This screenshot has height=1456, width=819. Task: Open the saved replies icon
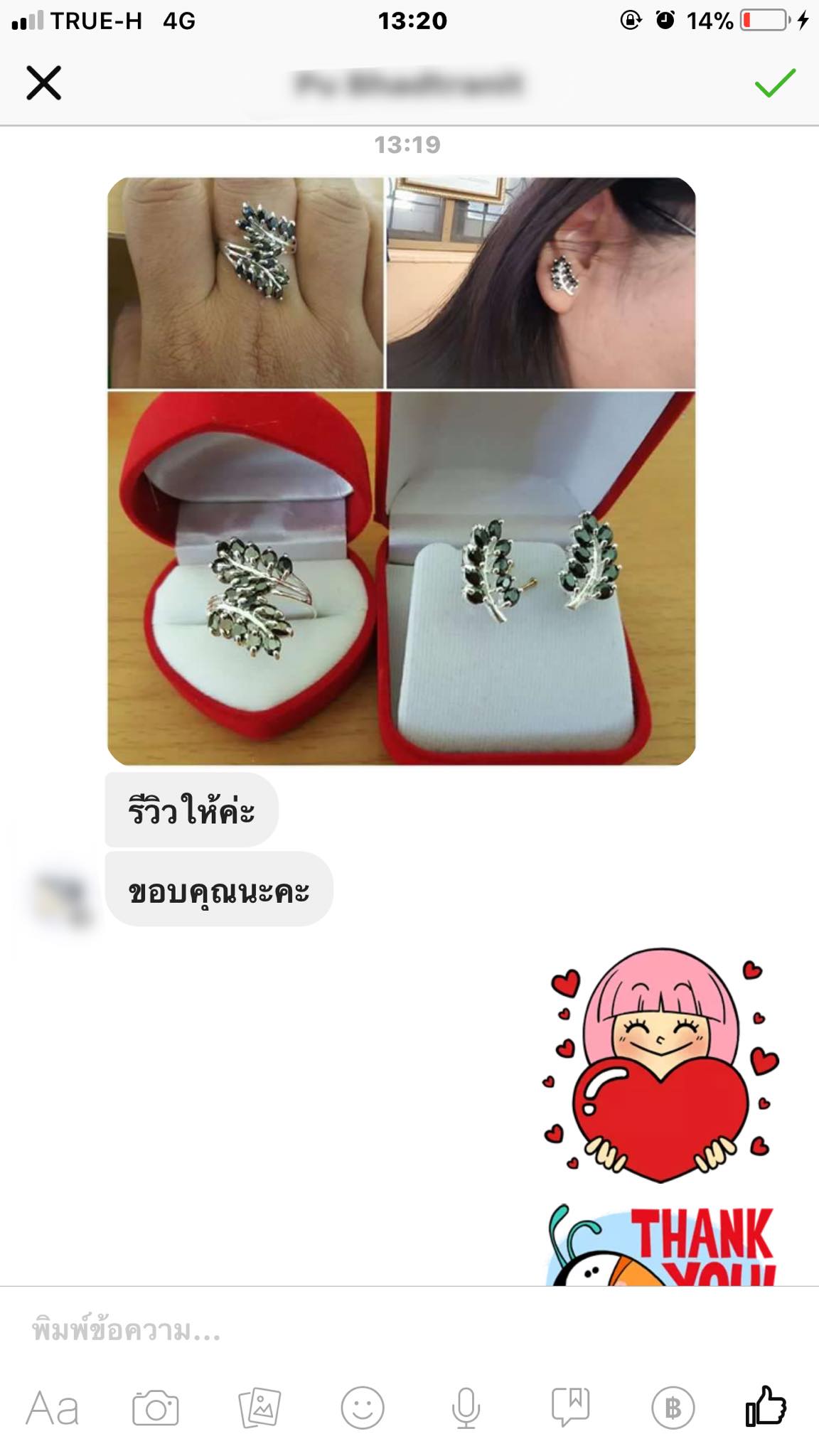(570, 1408)
